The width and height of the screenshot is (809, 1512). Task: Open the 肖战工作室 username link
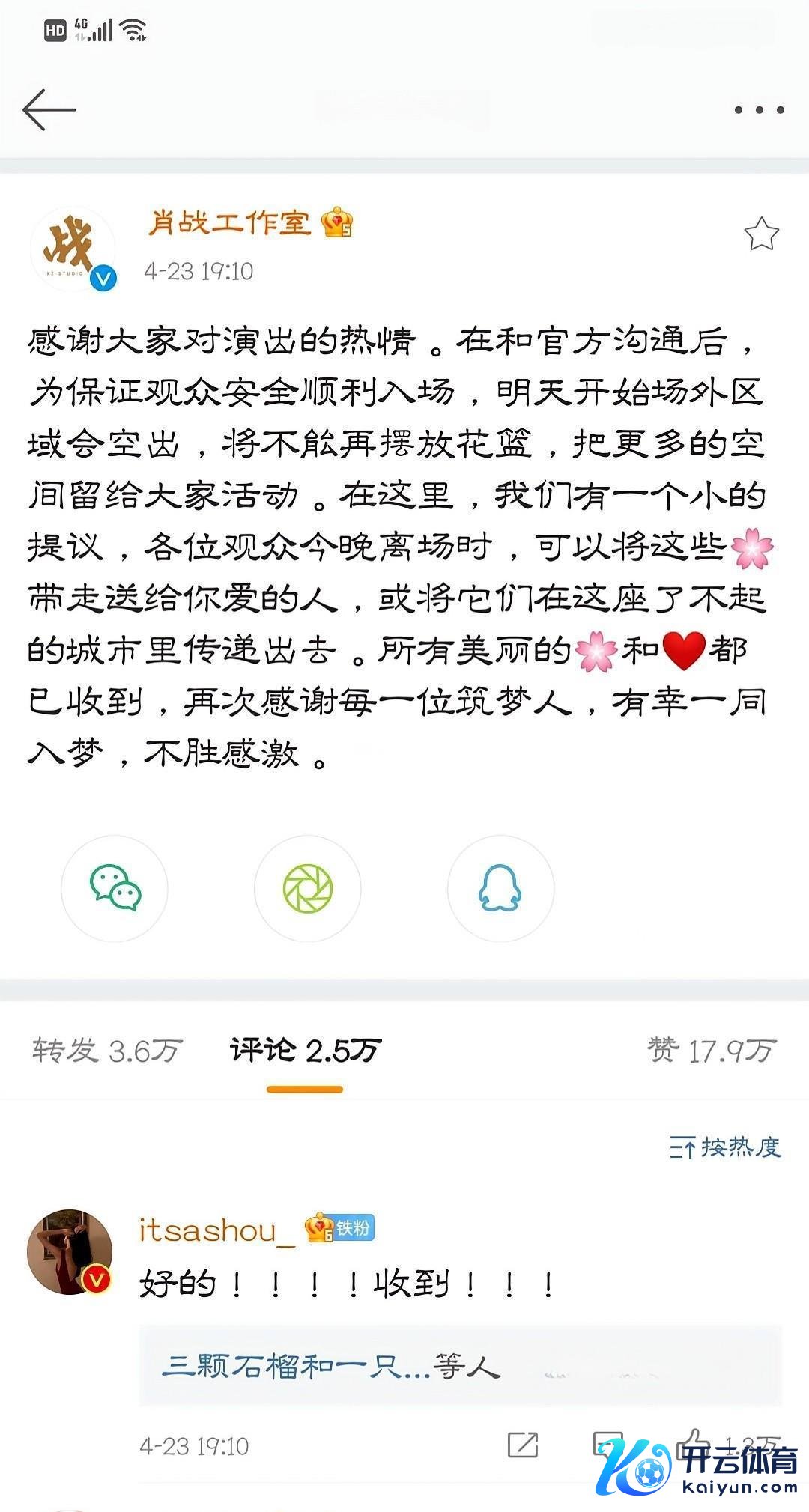[x=228, y=222]
